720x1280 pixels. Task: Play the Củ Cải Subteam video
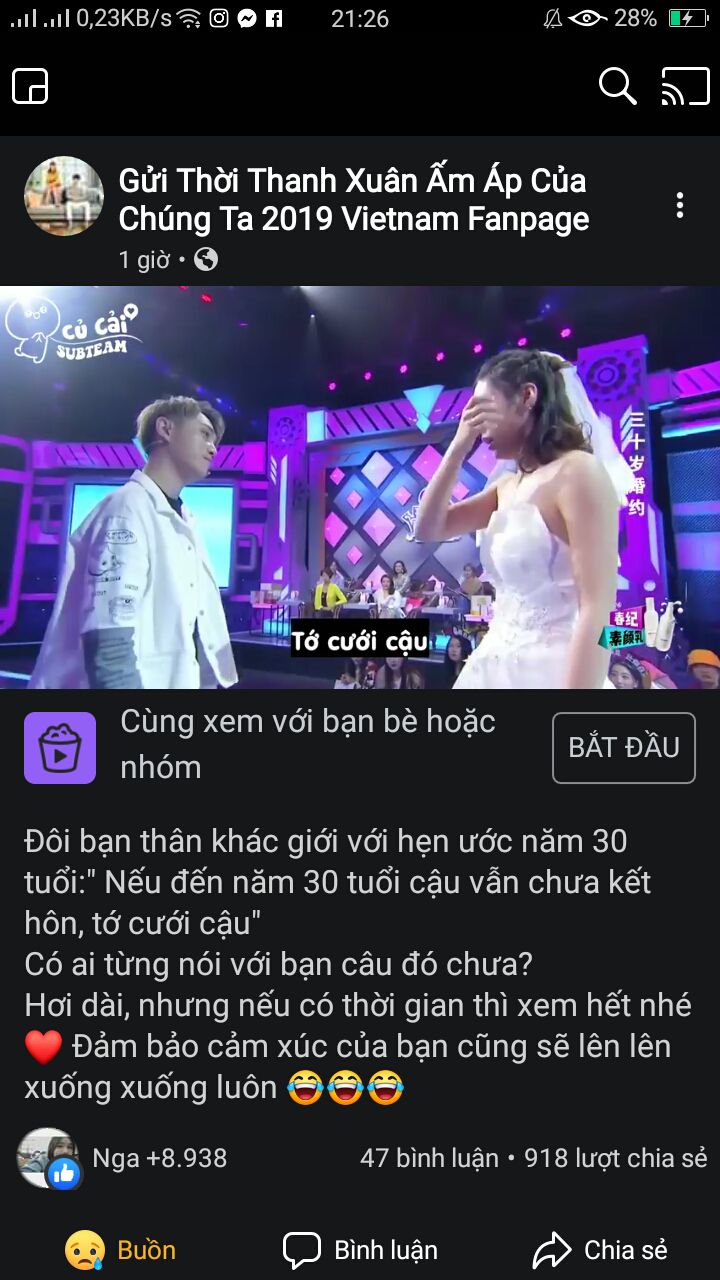(360, 487)
